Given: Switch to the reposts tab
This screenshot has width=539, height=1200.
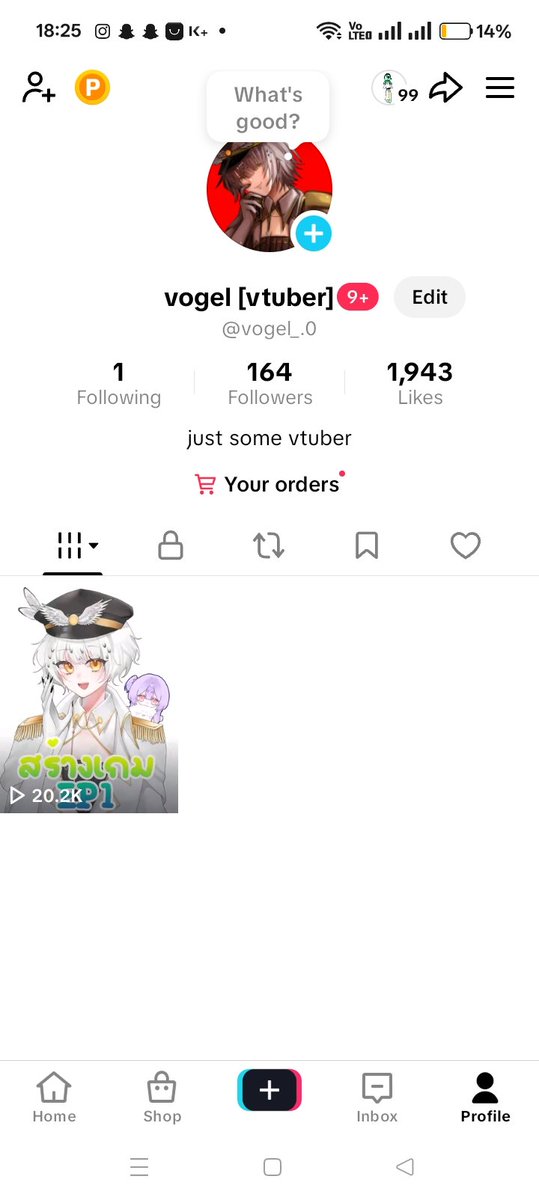Looking at the screenshot, I should (x=268, y=545).
